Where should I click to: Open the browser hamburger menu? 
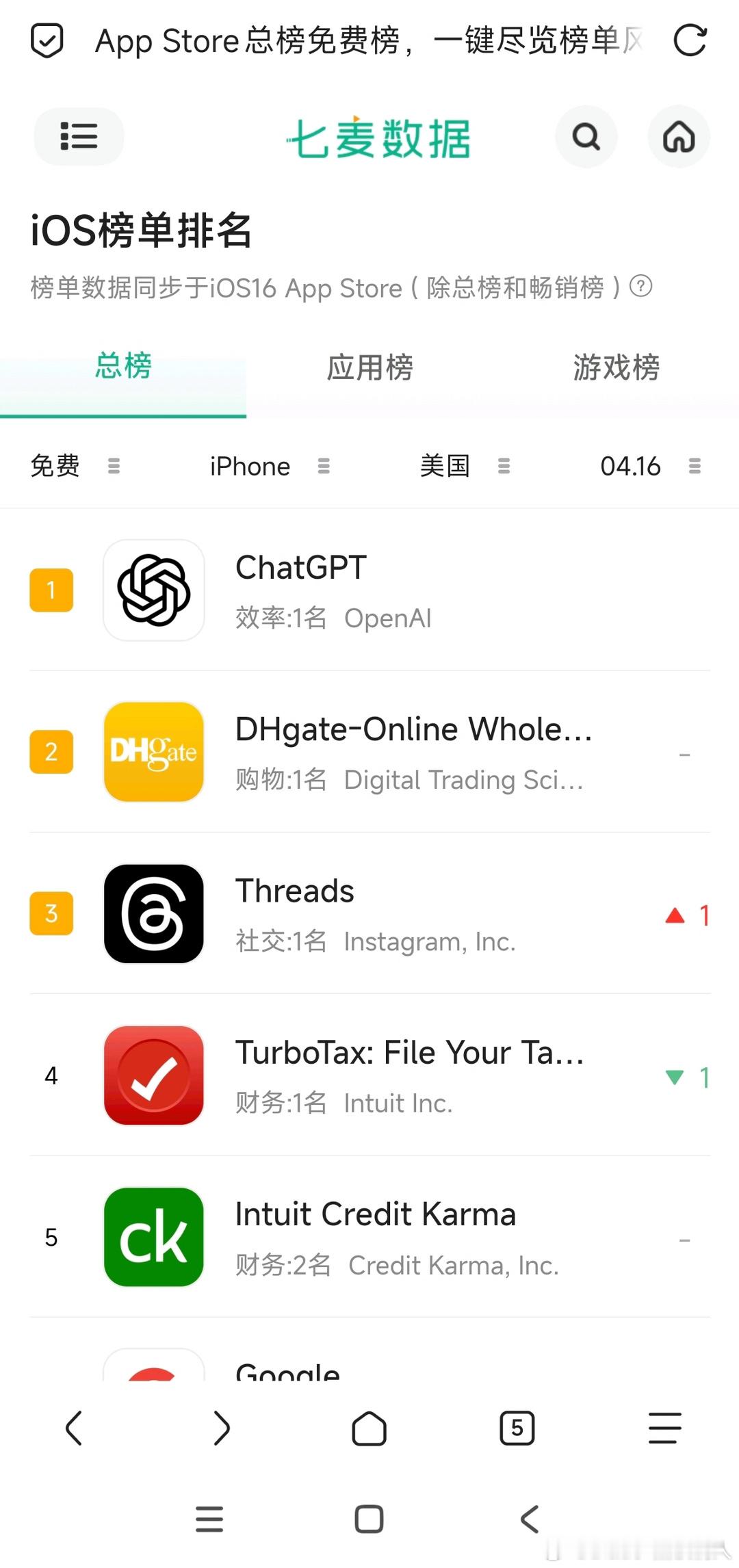[664, 1428]
